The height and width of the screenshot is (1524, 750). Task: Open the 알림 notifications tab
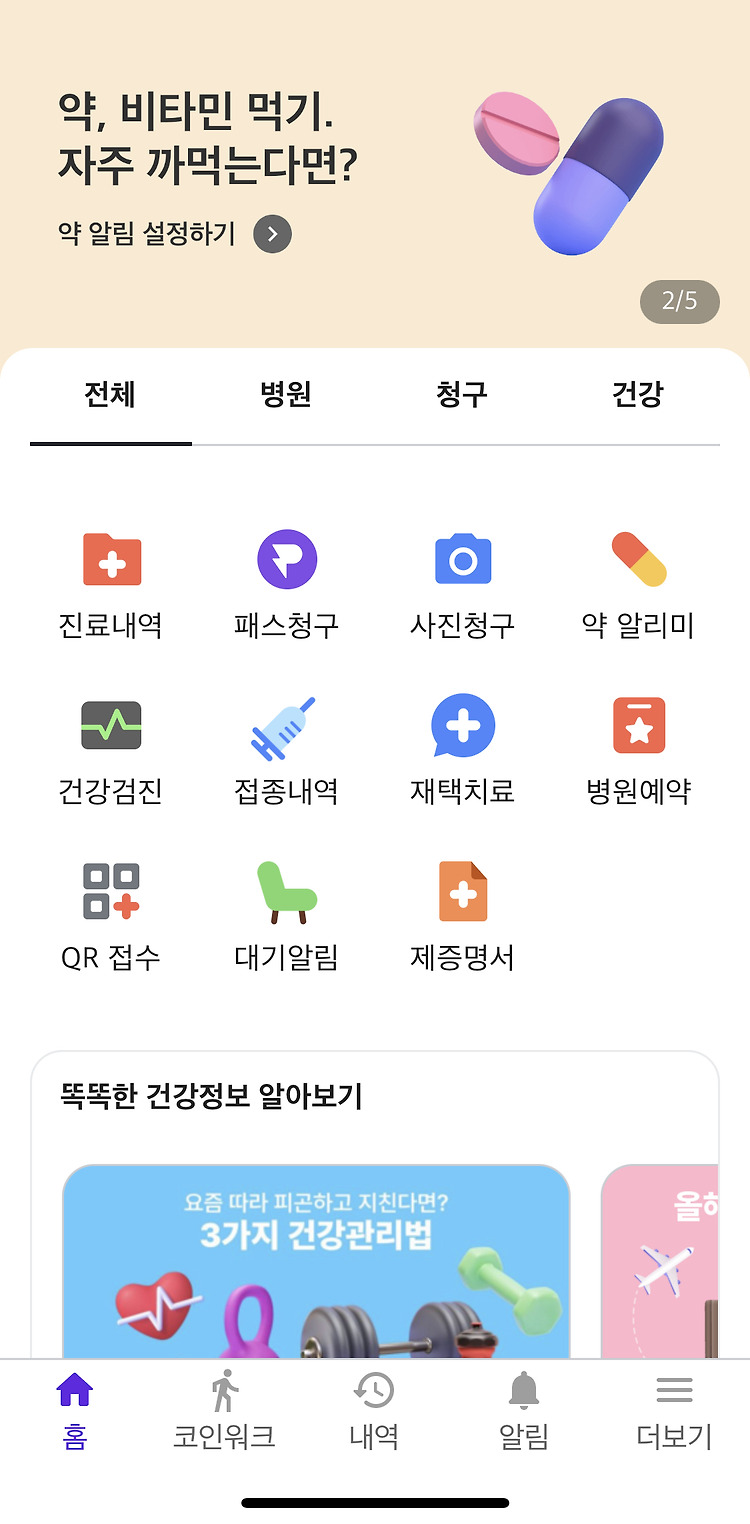point(524,1412)
